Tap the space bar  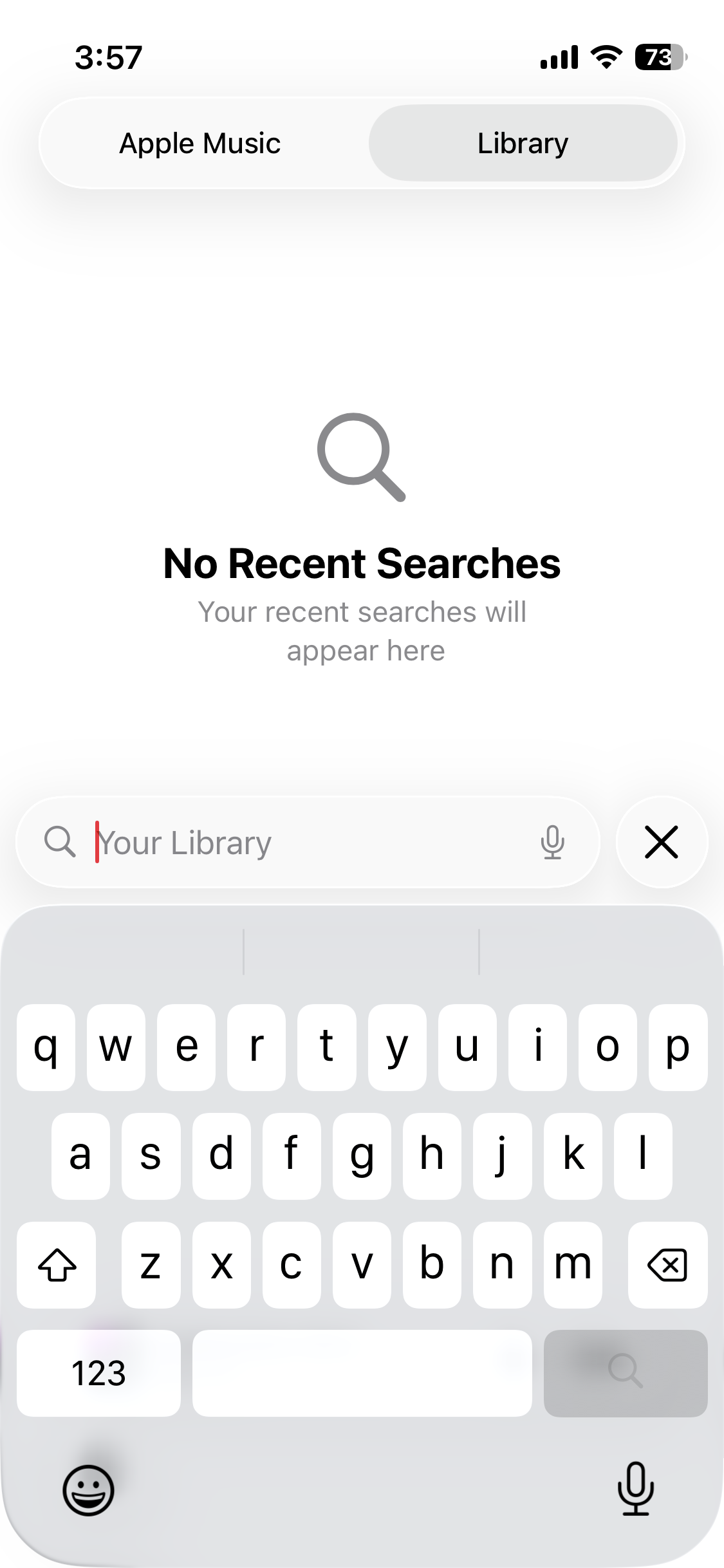pyautogui.click(x=362, y=1373)
